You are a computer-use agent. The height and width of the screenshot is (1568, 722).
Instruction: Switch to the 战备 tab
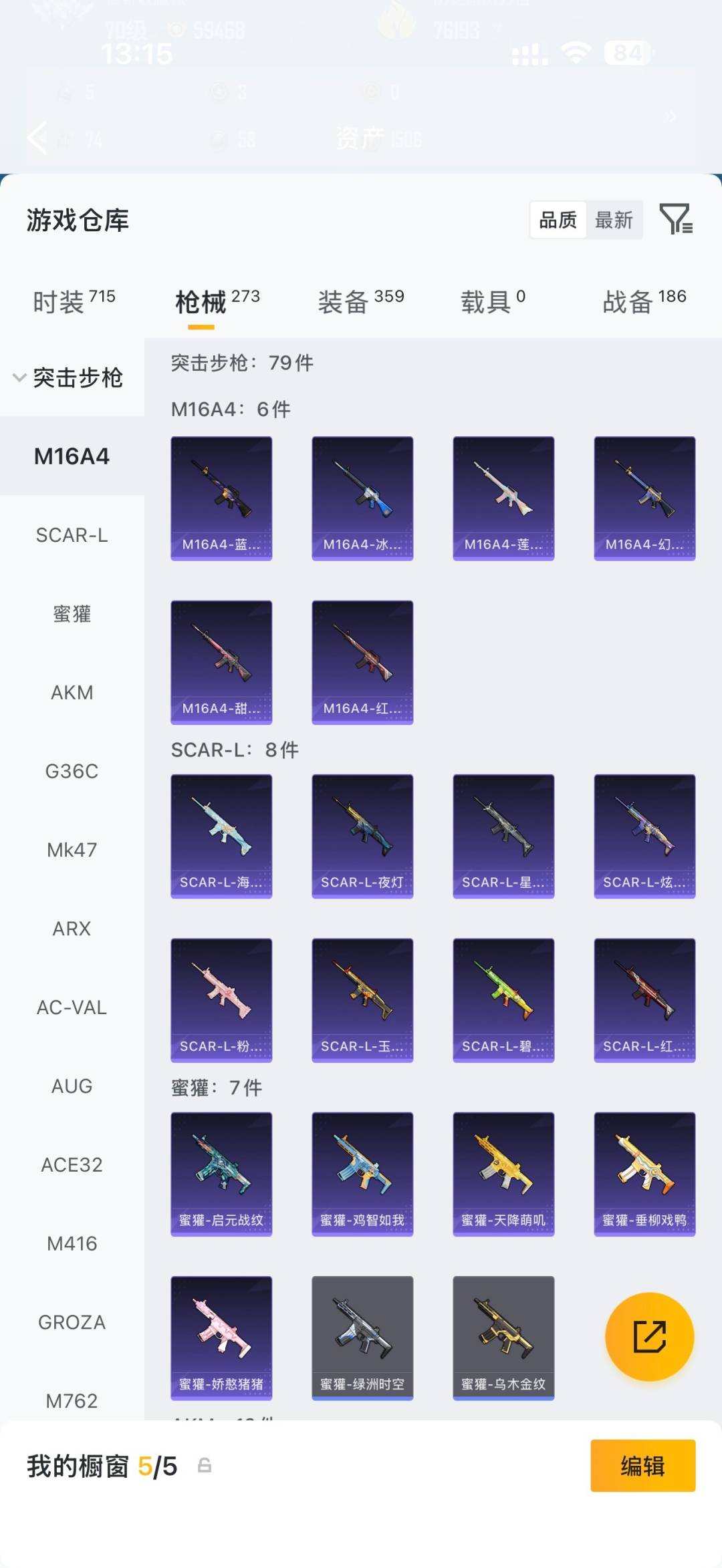click(x=644, y=301)
